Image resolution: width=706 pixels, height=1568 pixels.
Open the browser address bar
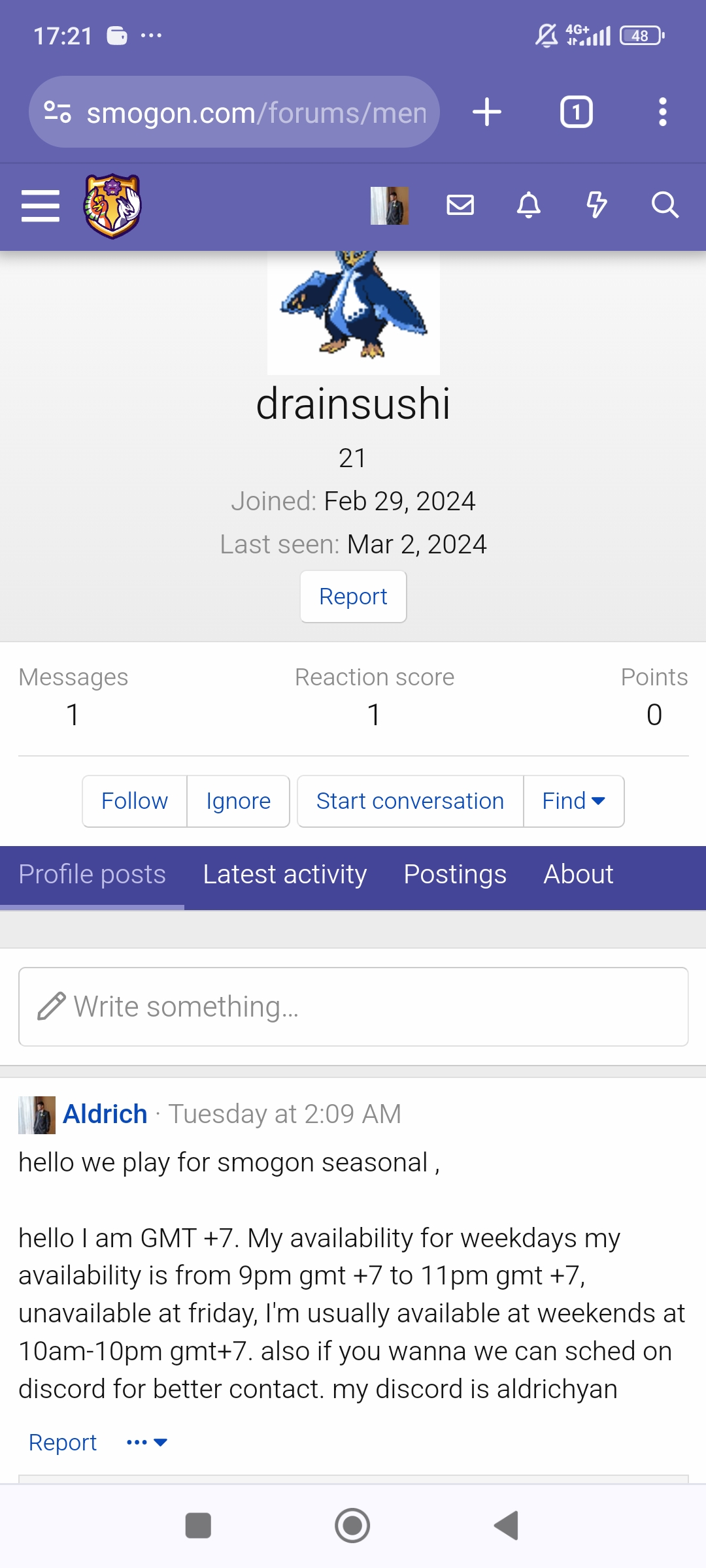coord(234,112)
